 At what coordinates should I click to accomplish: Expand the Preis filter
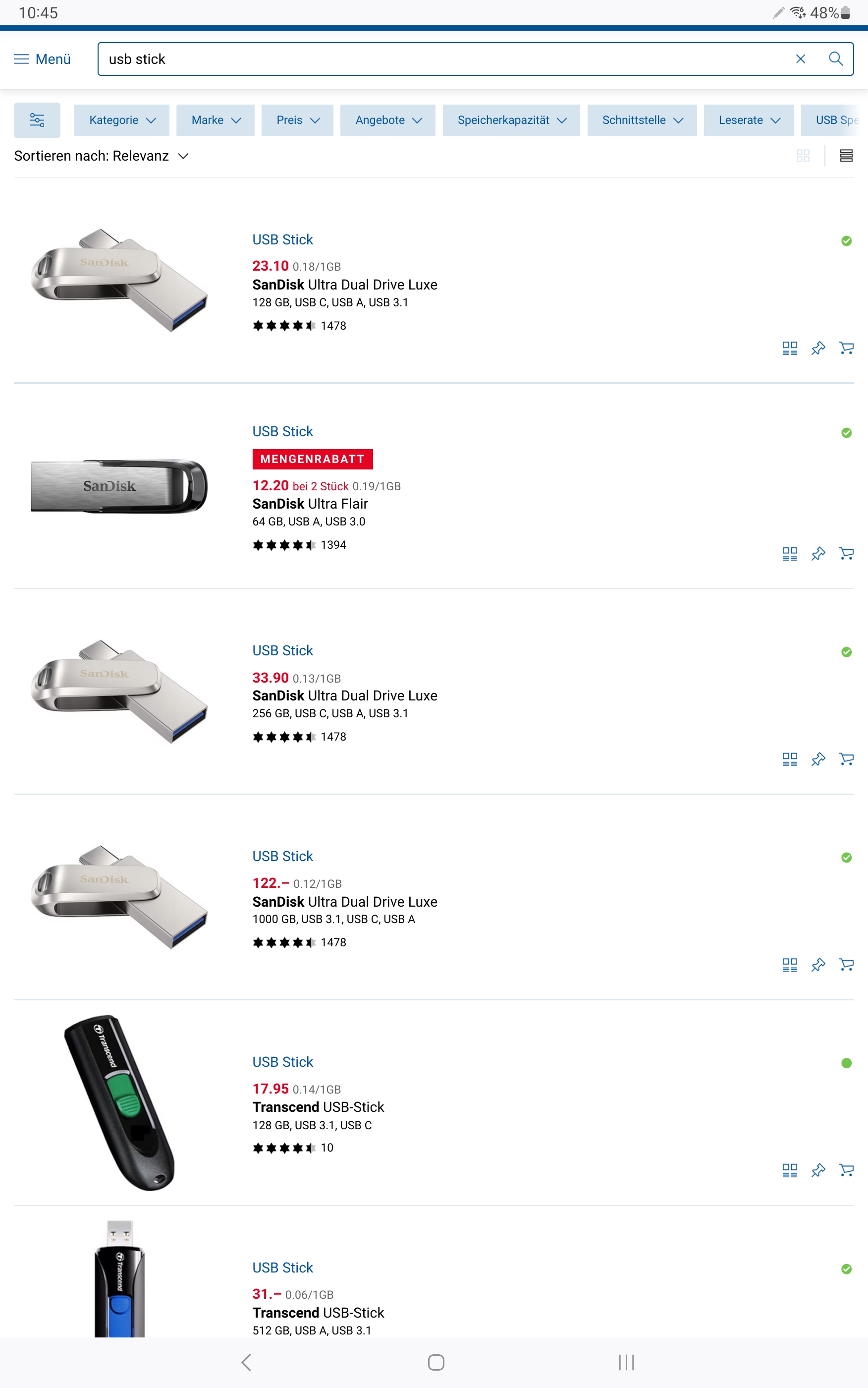coord(297,120)
